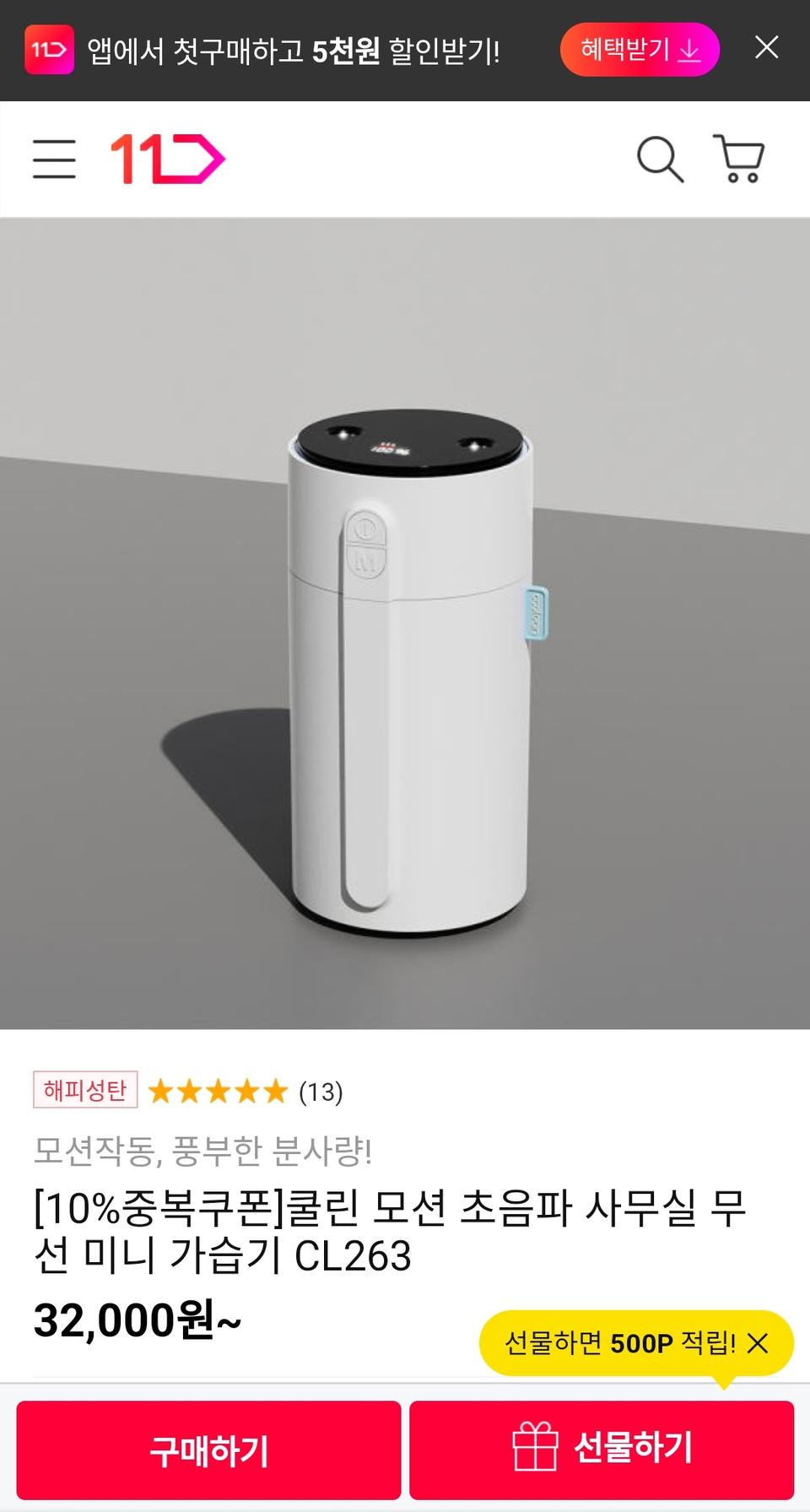Dismiss the app discount banner with X
Image resolution: width=810 pixels, height=1512 pixels.
[765, 48]
